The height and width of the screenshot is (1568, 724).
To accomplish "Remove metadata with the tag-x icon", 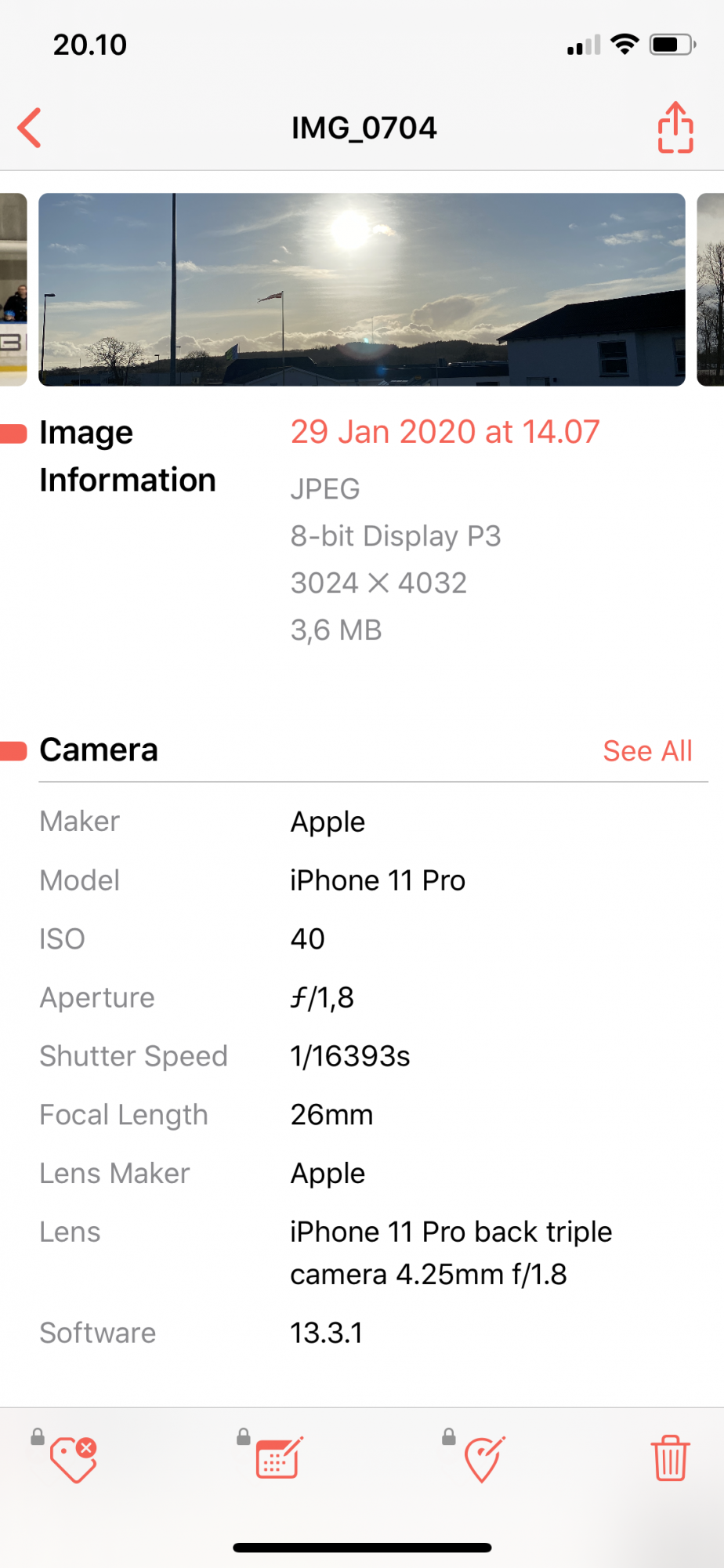I will click(74, 1459).
